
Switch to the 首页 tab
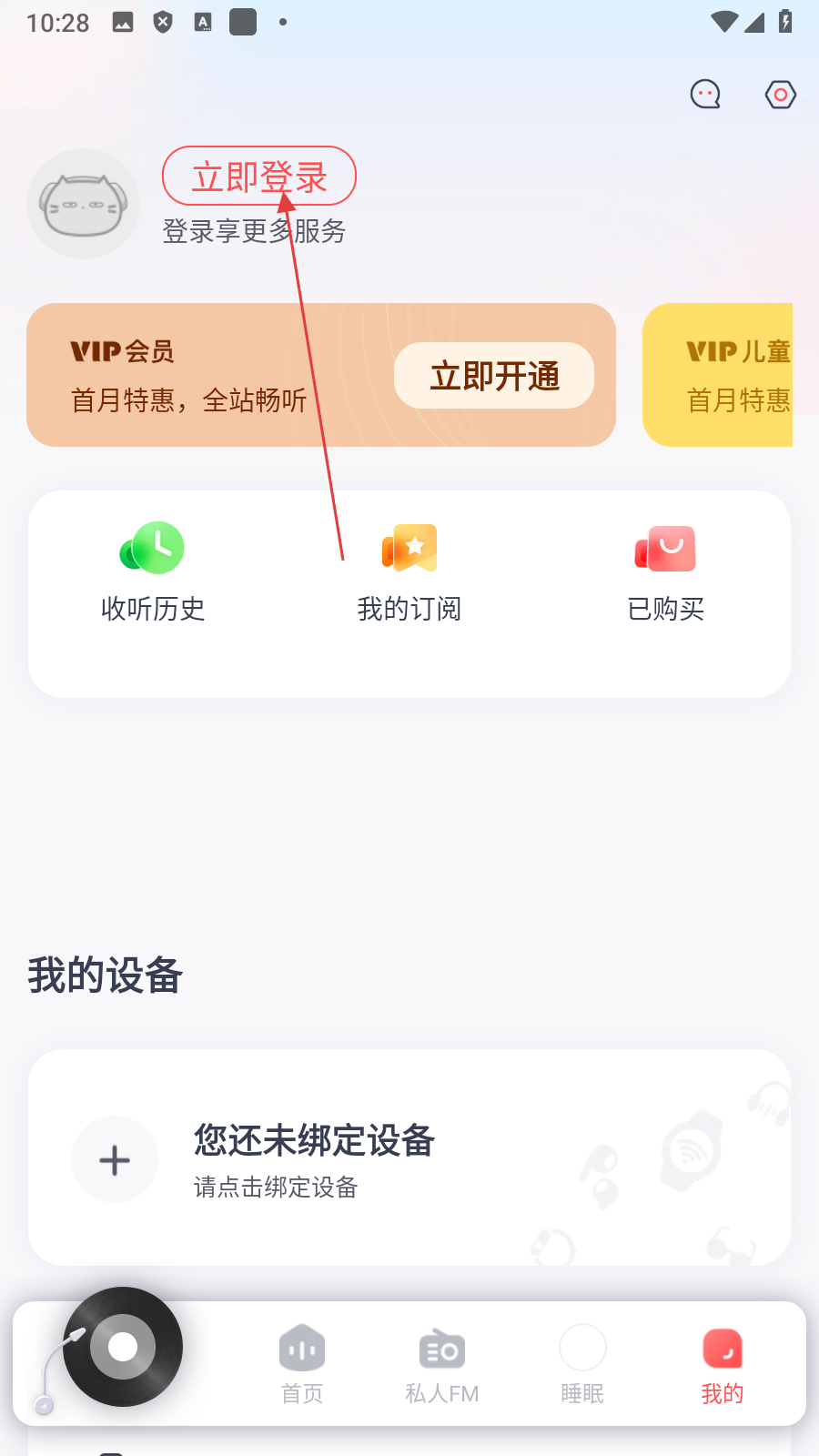[302, 1363]
